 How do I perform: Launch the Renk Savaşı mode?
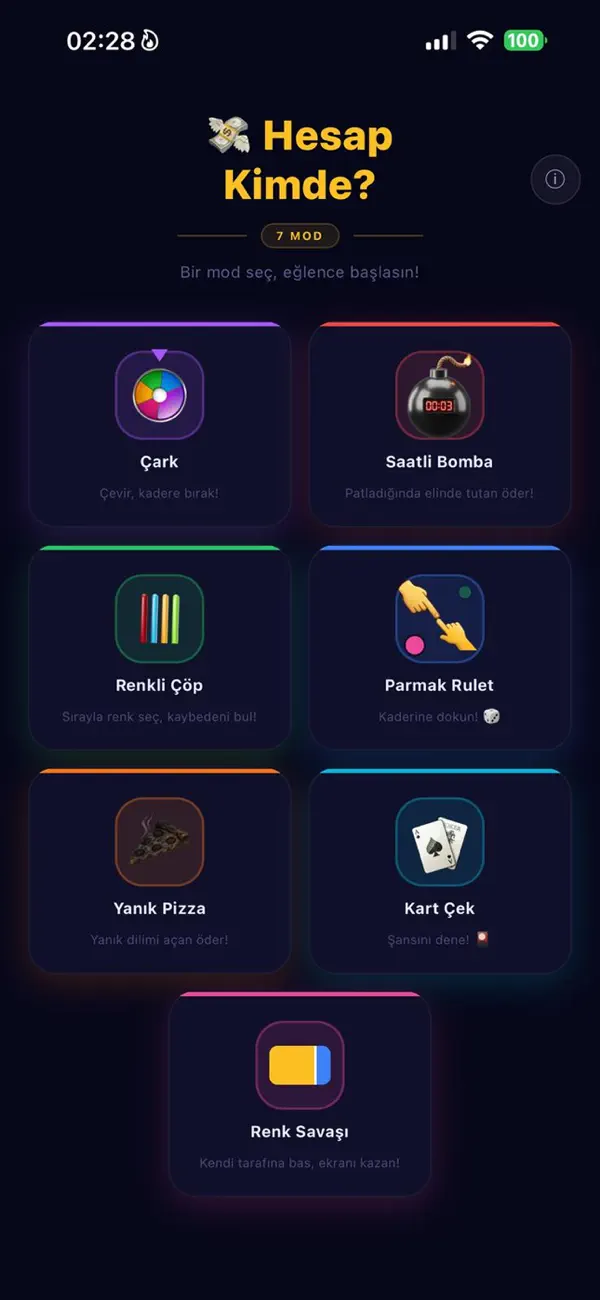pyautogui.click(x=300, y=1094)
